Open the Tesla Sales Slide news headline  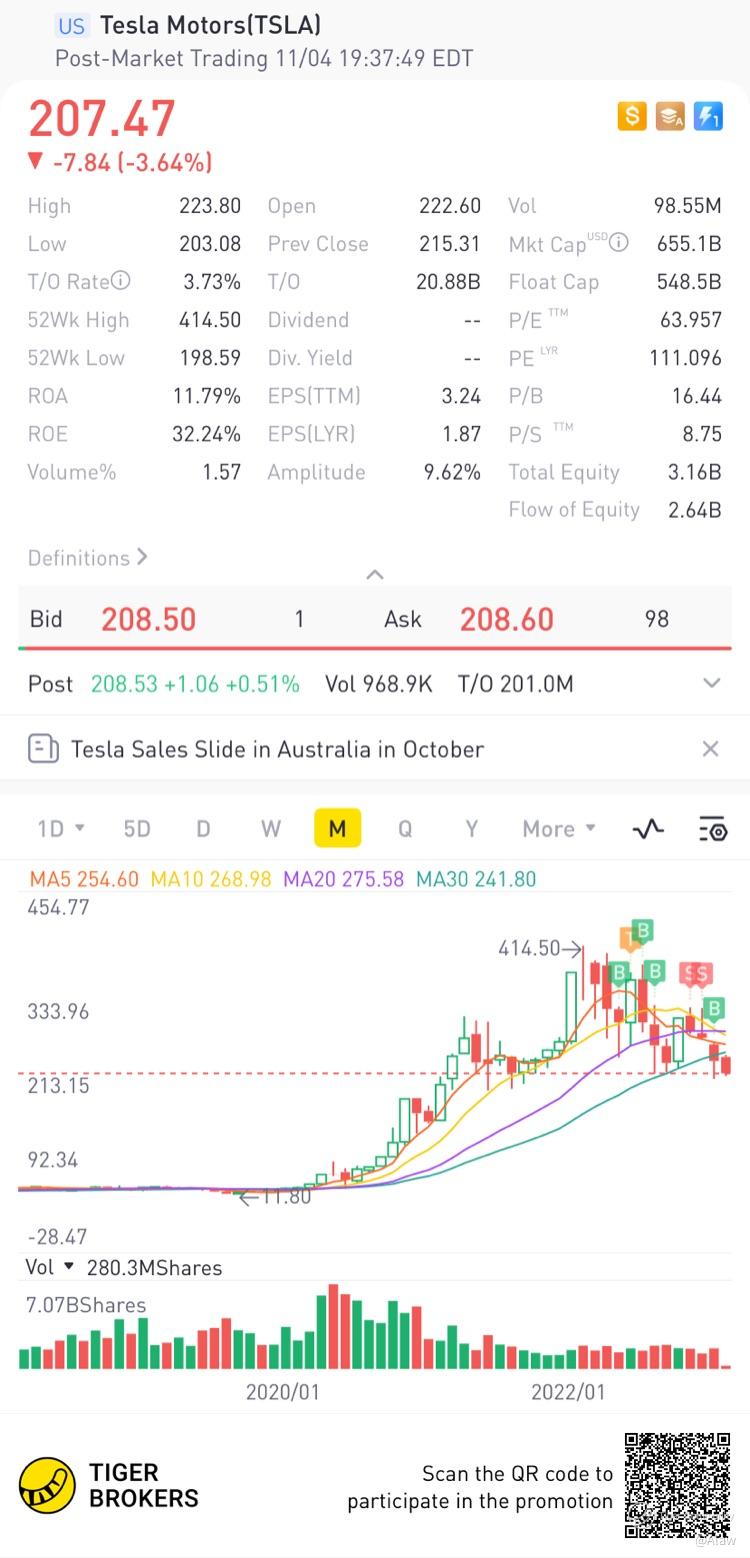(277, 749)
